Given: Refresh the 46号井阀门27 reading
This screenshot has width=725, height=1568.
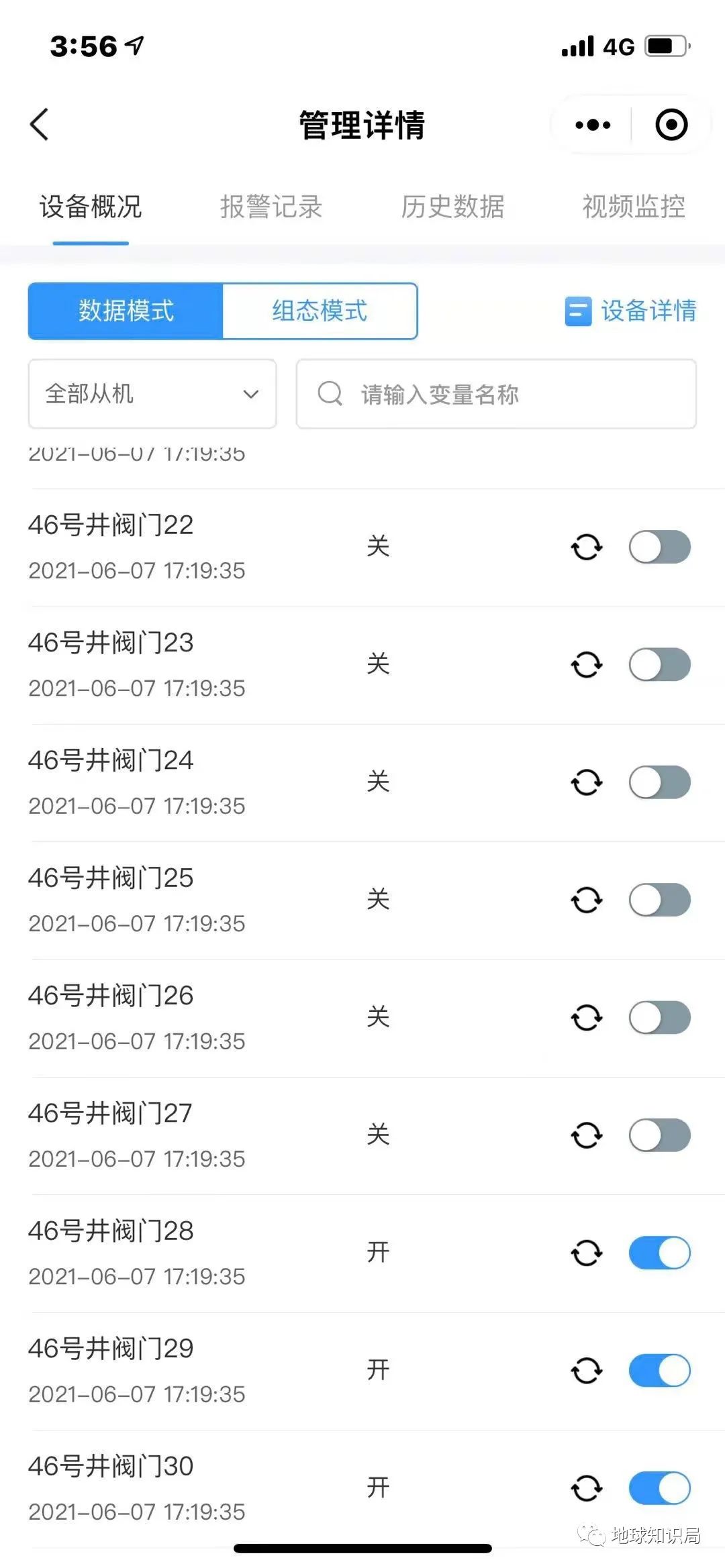Looking at the screenshot, I should [586, 1136].
